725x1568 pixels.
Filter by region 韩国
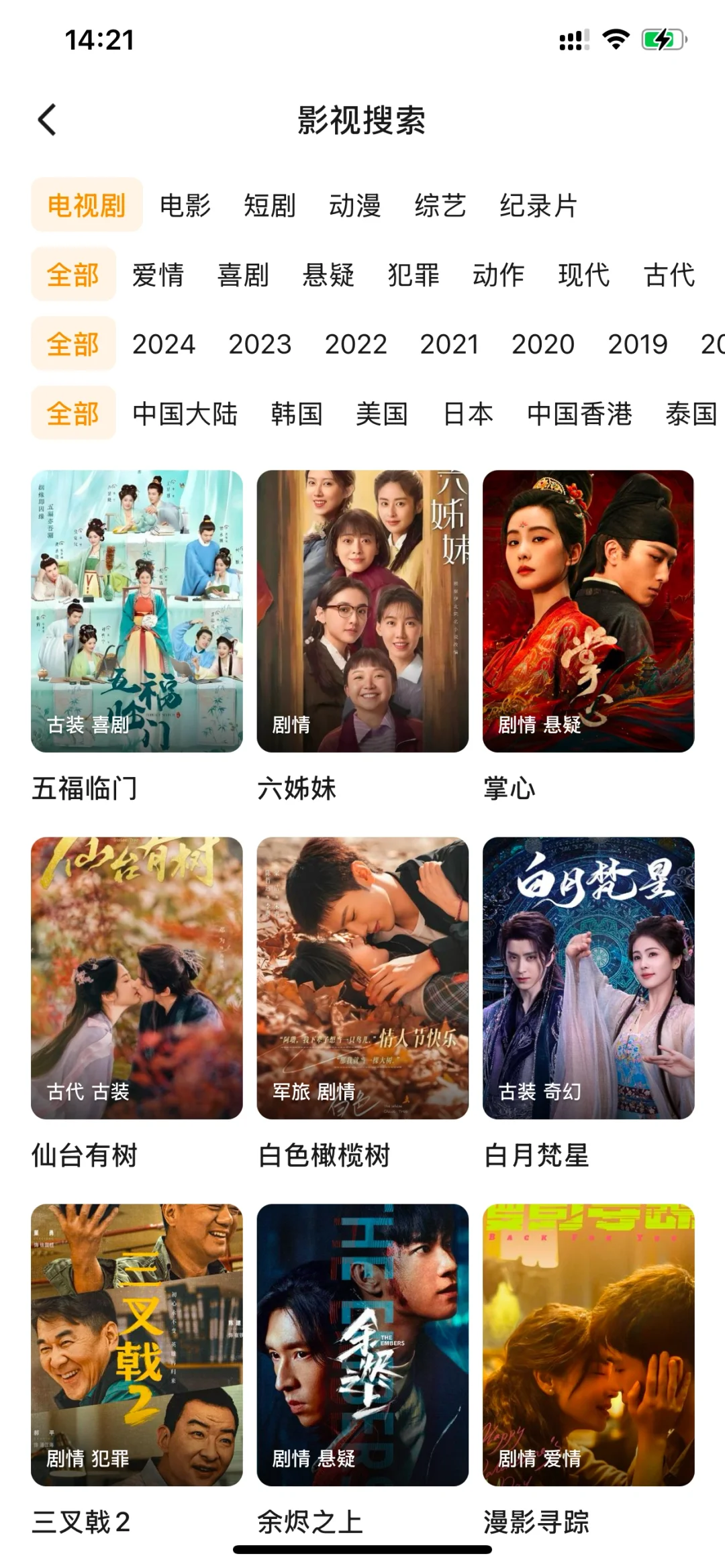pos(297,413)
